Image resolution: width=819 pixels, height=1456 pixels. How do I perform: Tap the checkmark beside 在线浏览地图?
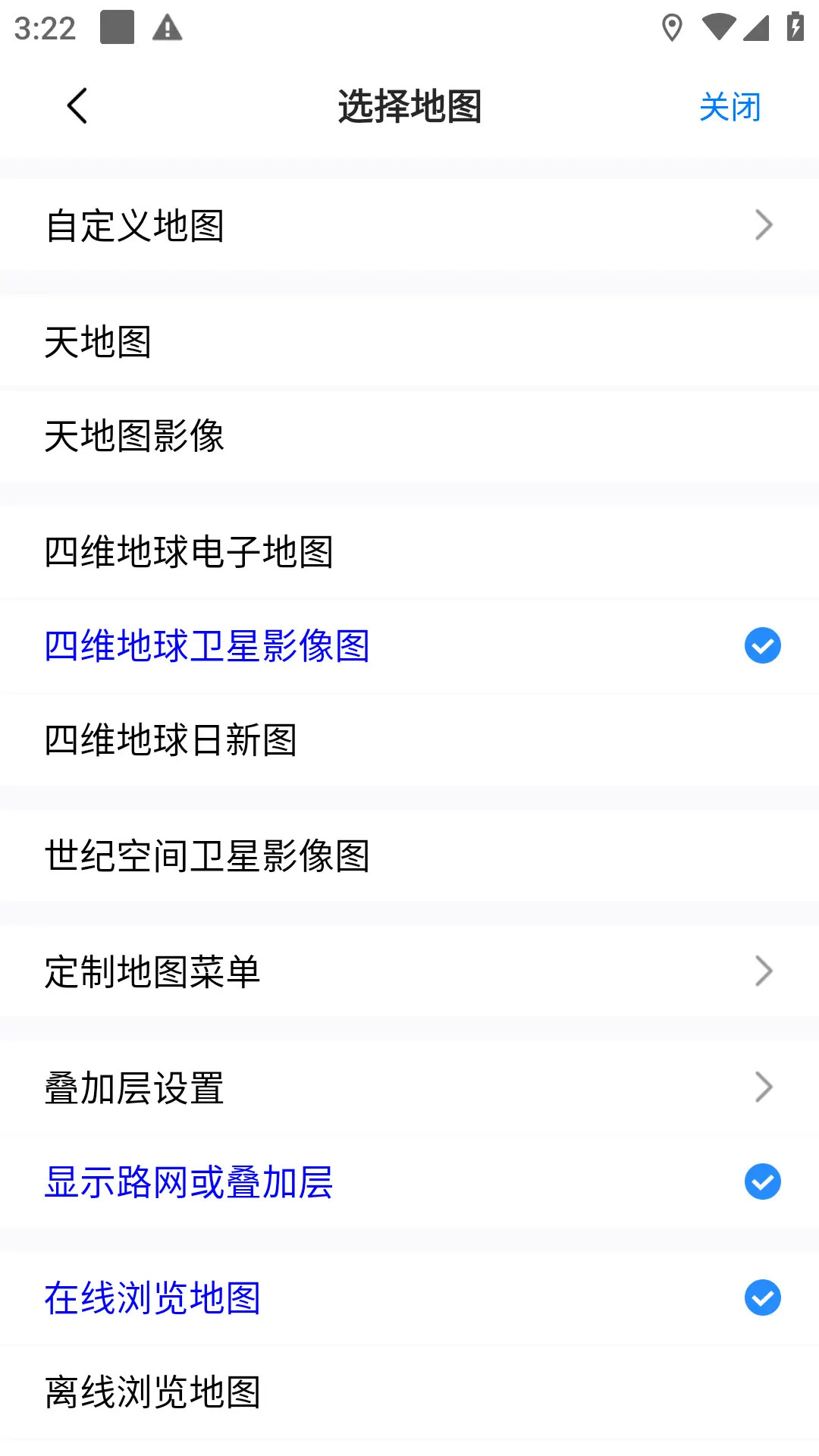click(762, 1298)
